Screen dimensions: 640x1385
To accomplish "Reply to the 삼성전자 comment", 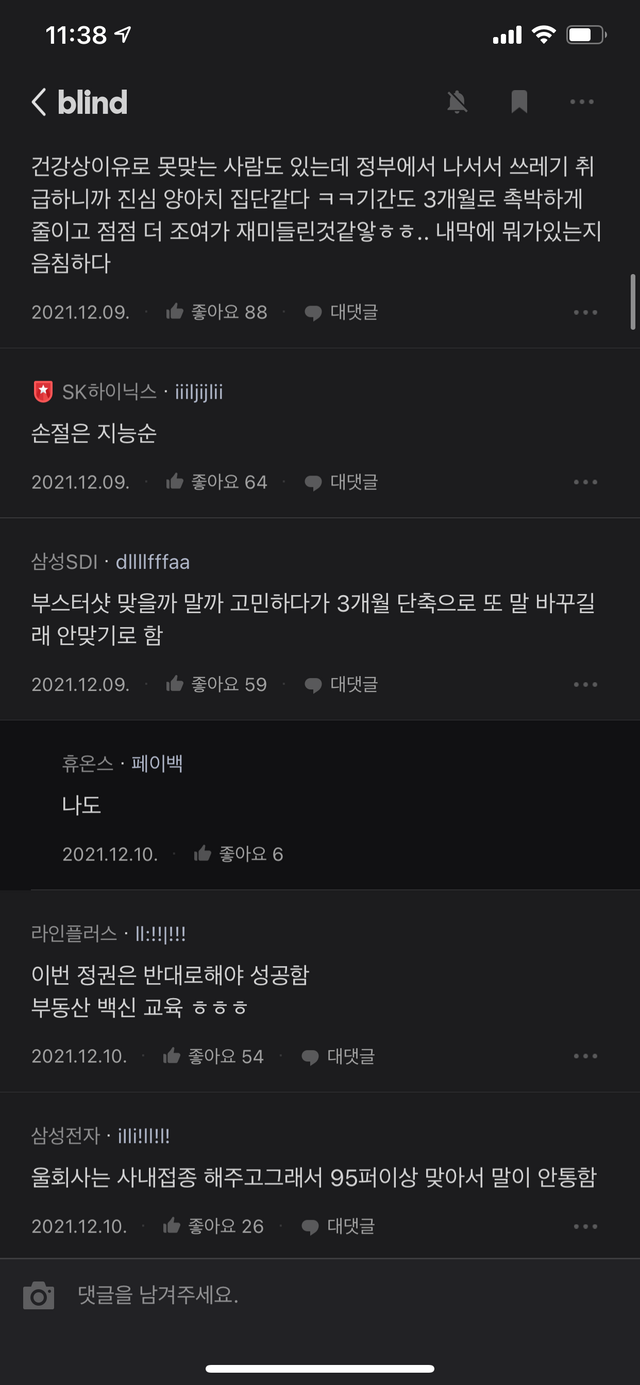I will pos(338,1226).
